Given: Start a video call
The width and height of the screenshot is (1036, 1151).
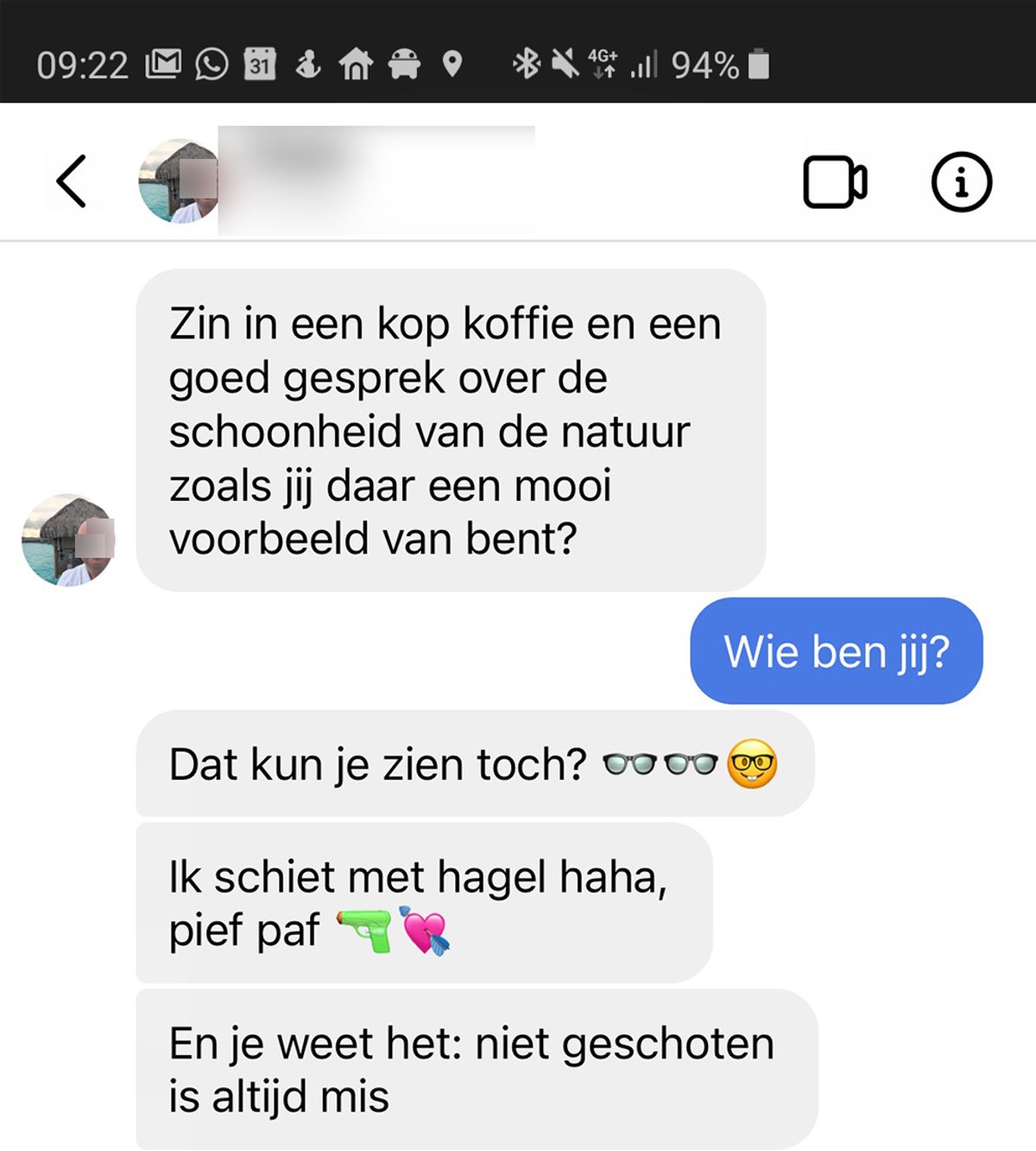Looking at the screenshot, I should click(834, 182).
